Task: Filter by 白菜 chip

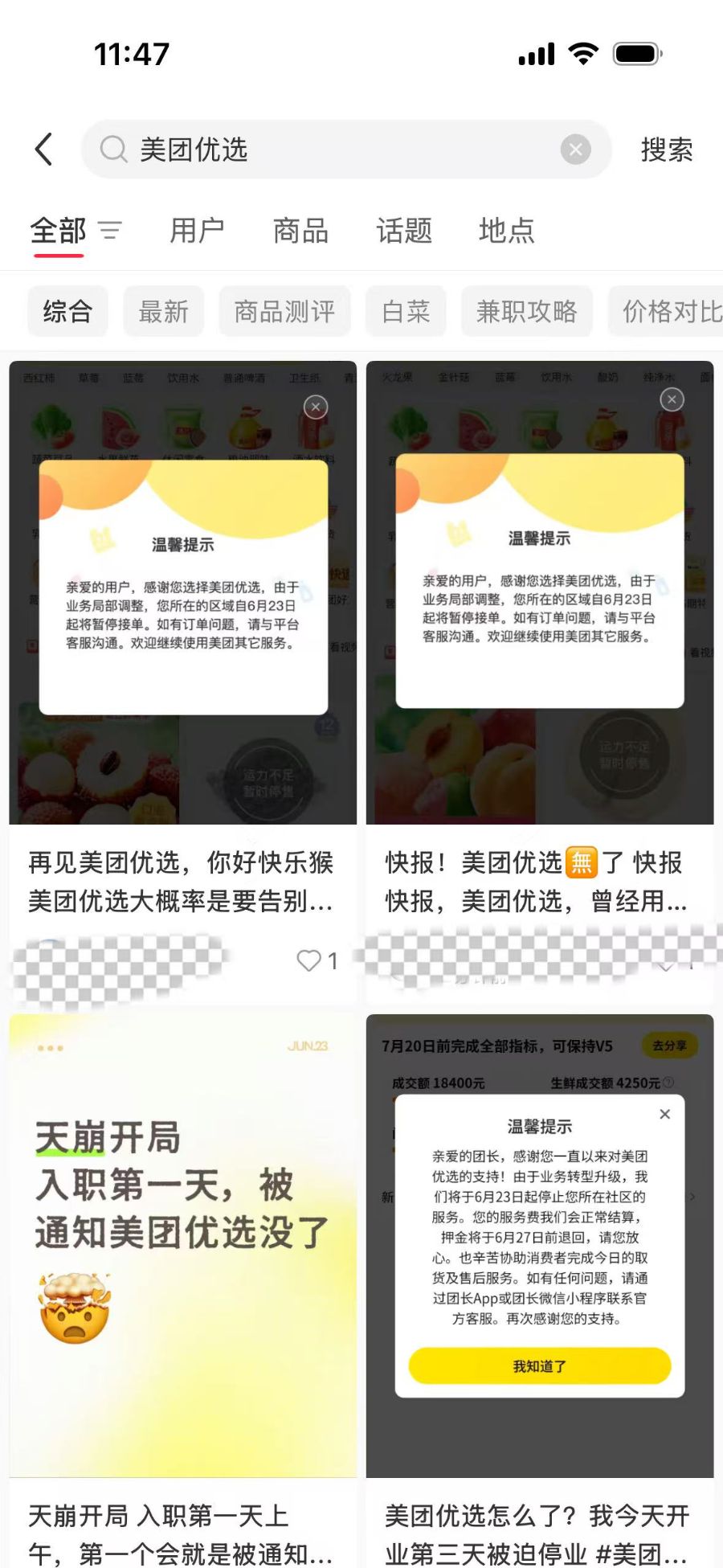Action: [406, 311]
